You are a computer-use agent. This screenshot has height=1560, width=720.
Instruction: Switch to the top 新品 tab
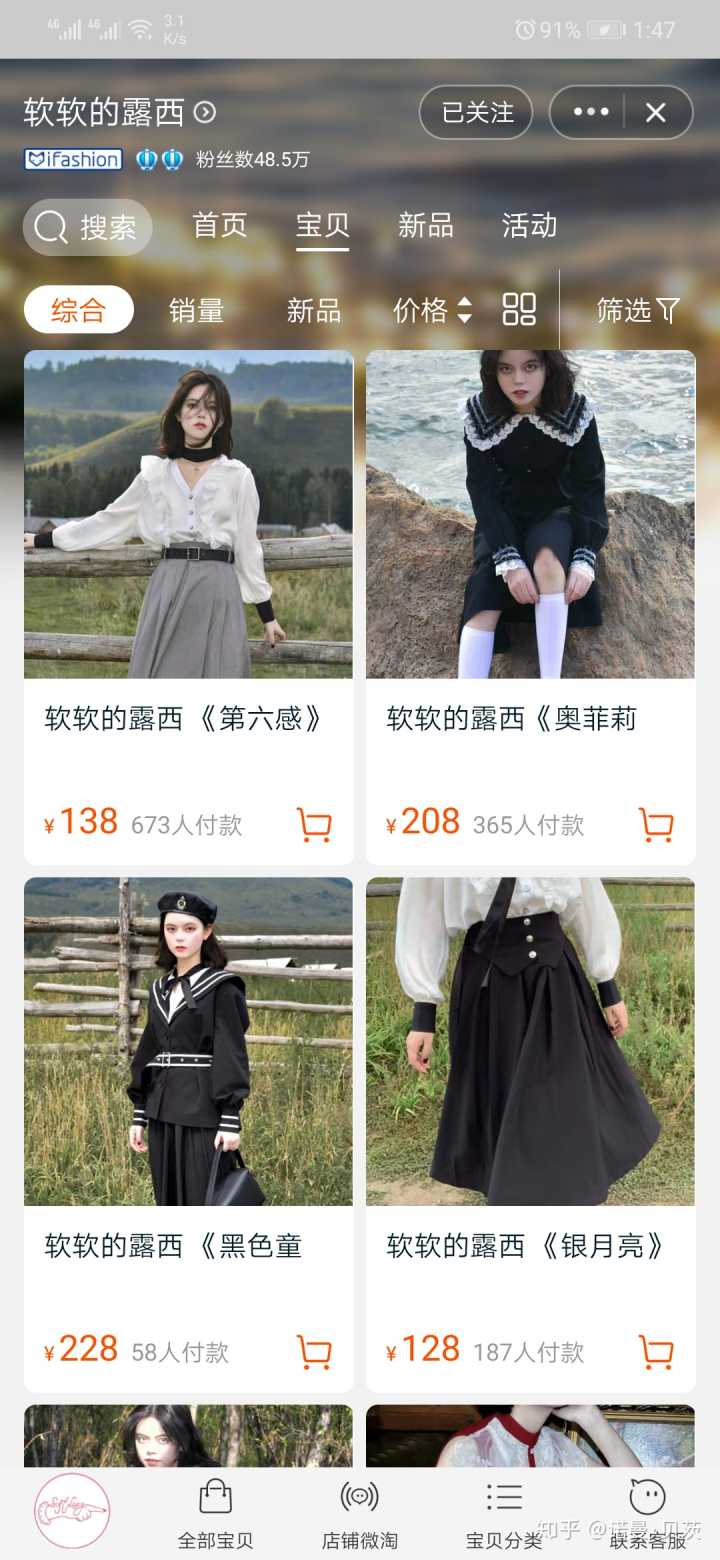[x=425, y=225]
